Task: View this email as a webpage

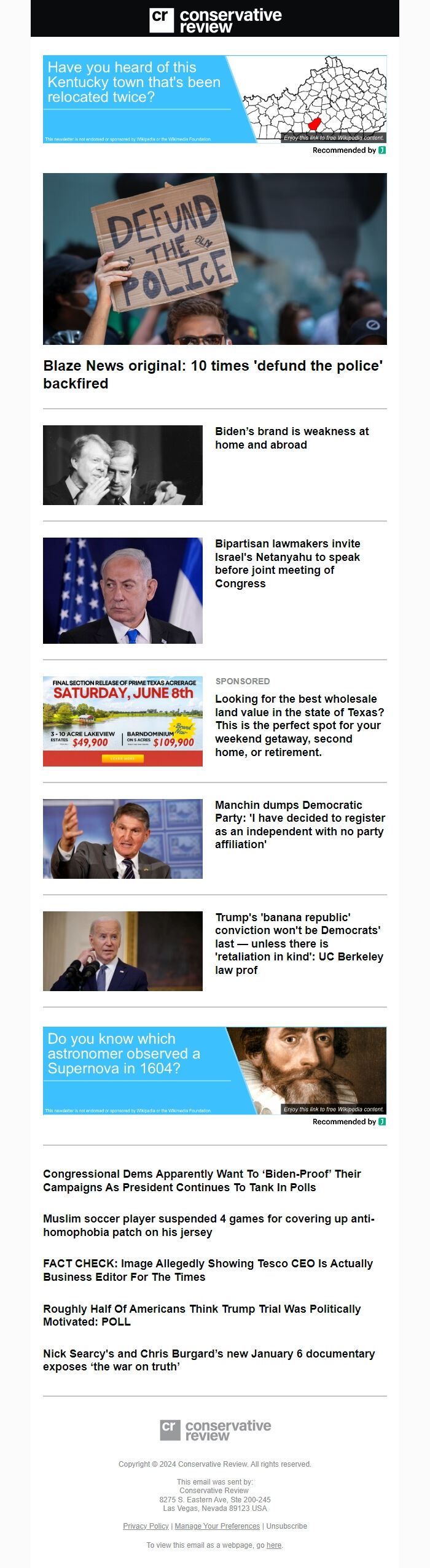Action: (x=274, y=1545)
